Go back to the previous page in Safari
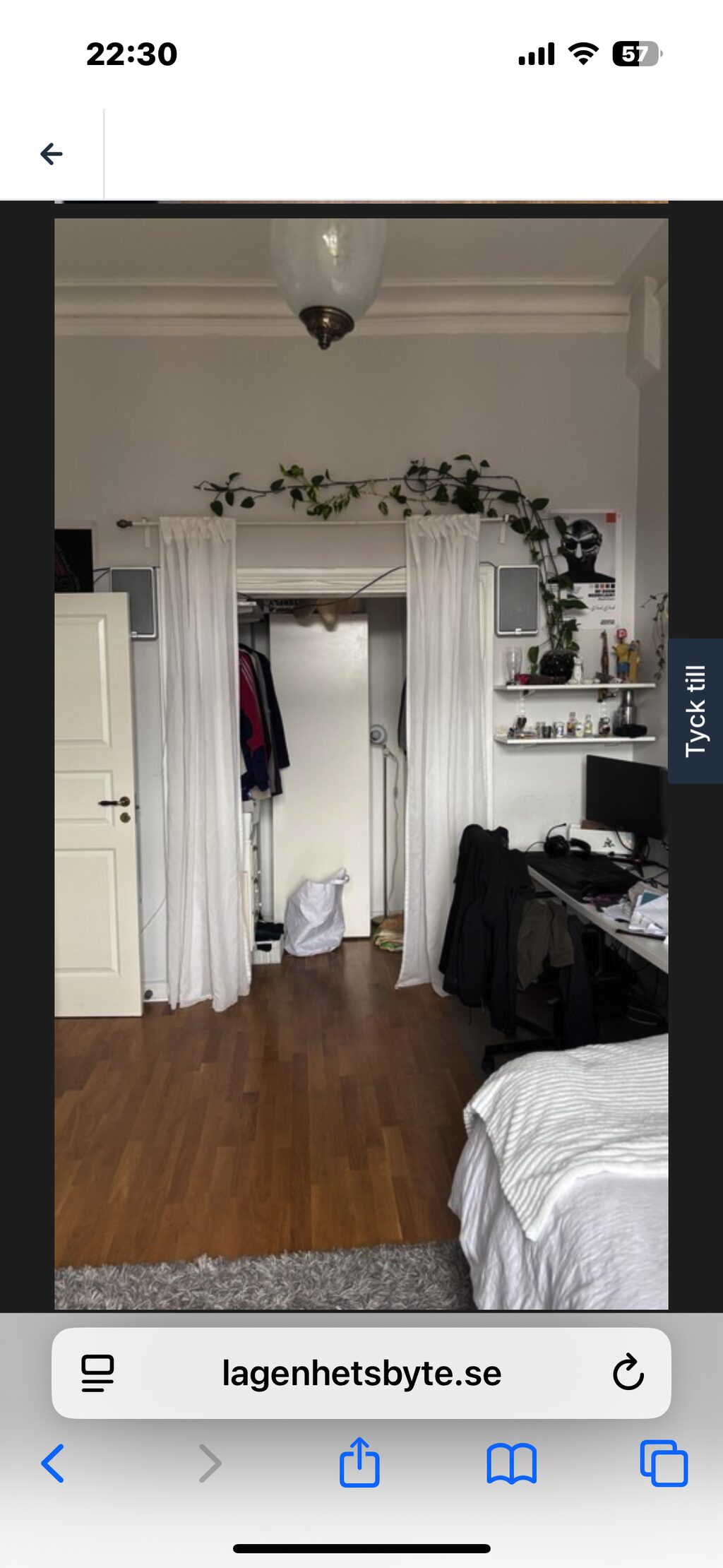The width and height of the screenshot is (723, 1568). pos(53,1463)
